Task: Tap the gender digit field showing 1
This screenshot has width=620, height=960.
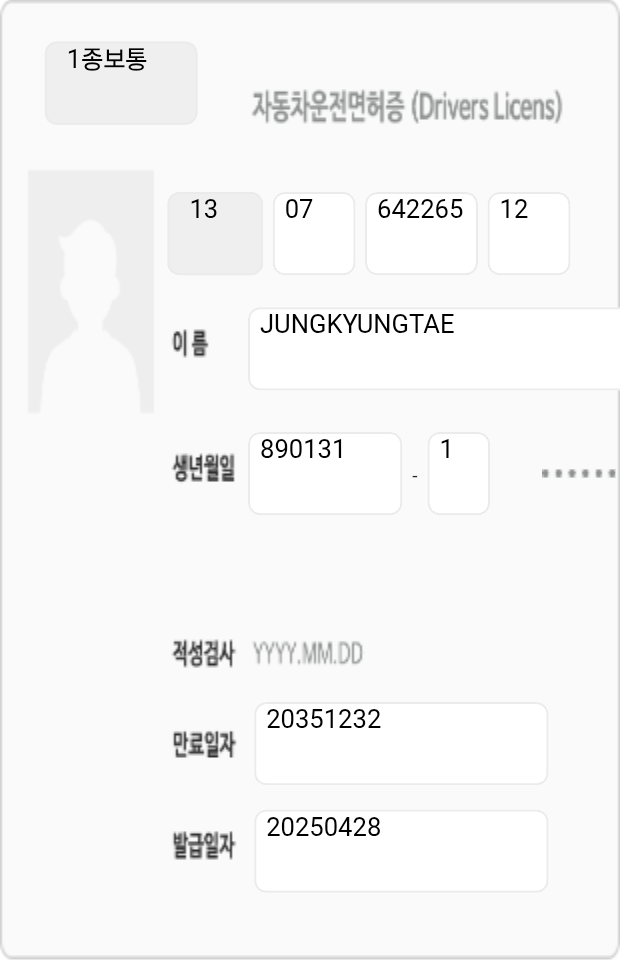Action: point(458,473)
